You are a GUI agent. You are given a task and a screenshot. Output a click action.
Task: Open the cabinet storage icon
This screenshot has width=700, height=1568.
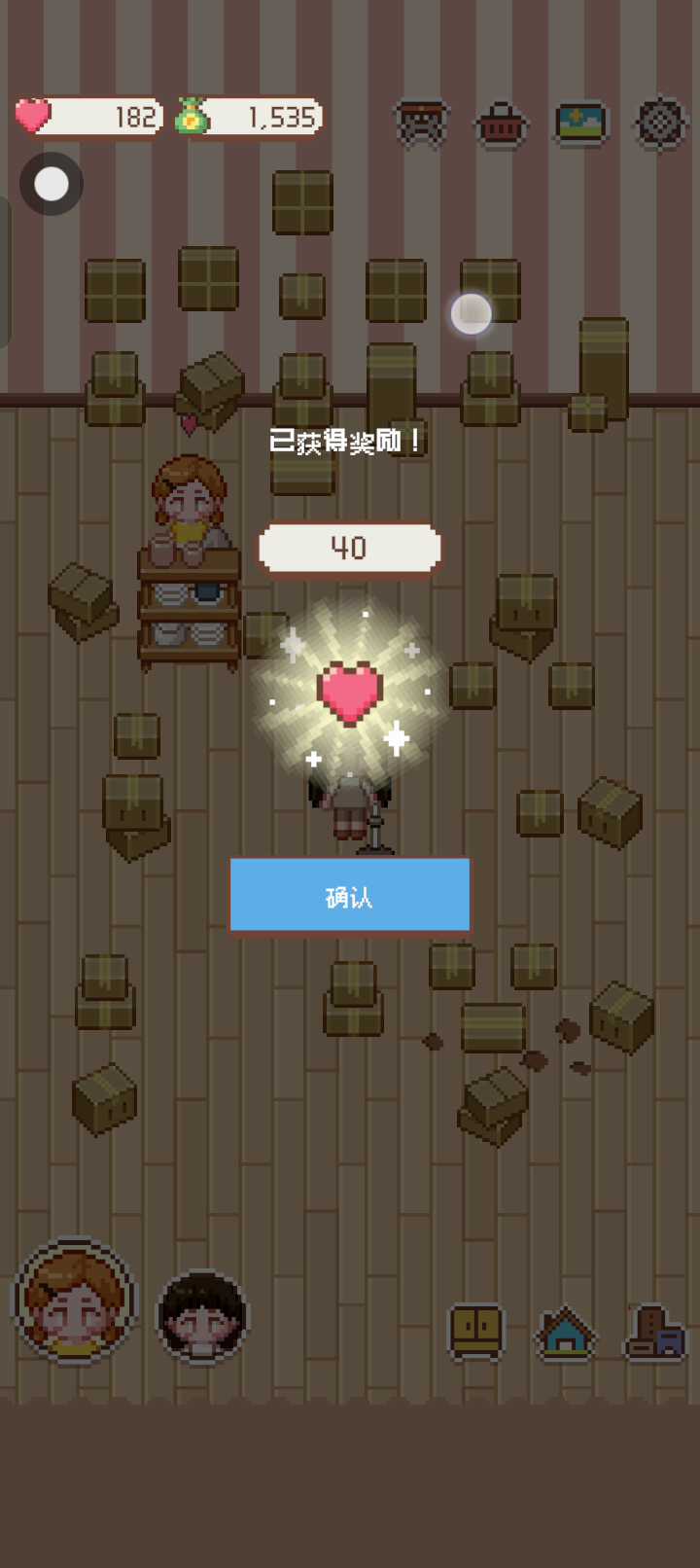click(x=475, y=1331)
